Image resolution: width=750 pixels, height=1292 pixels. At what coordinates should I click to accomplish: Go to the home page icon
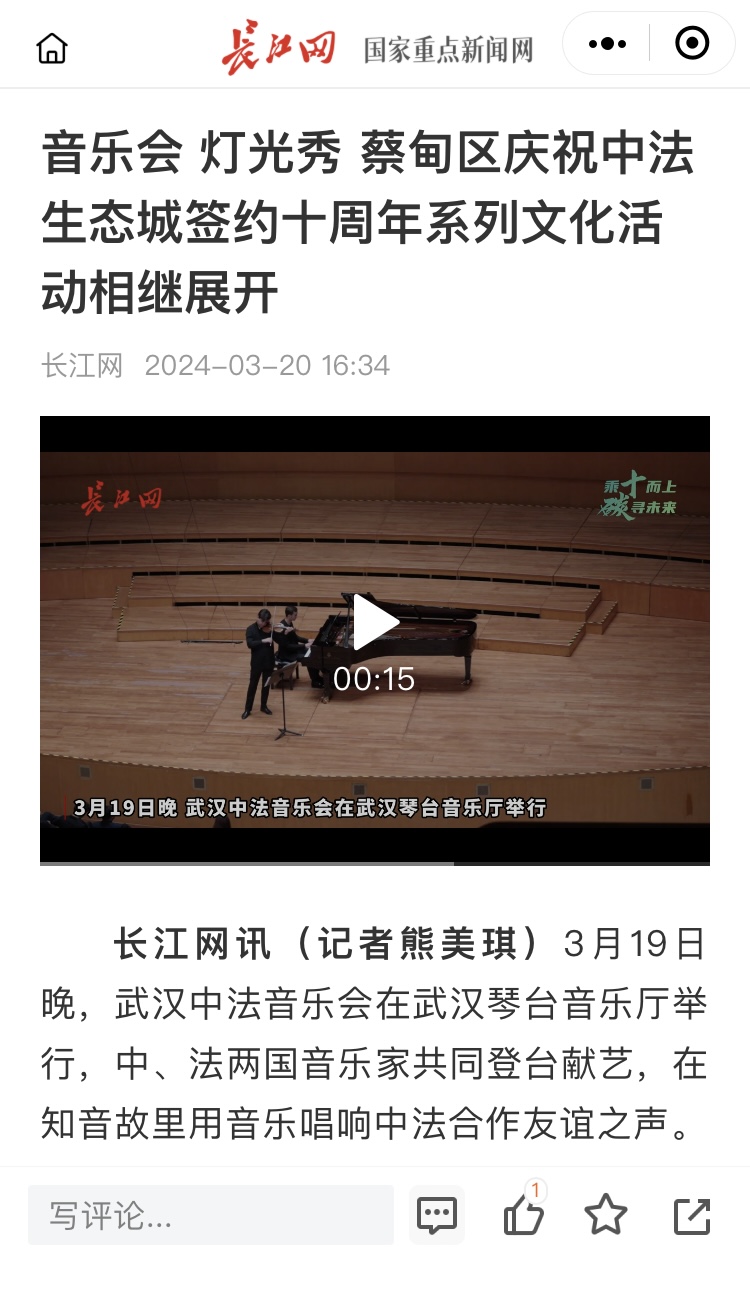click(x=51, y=46)
